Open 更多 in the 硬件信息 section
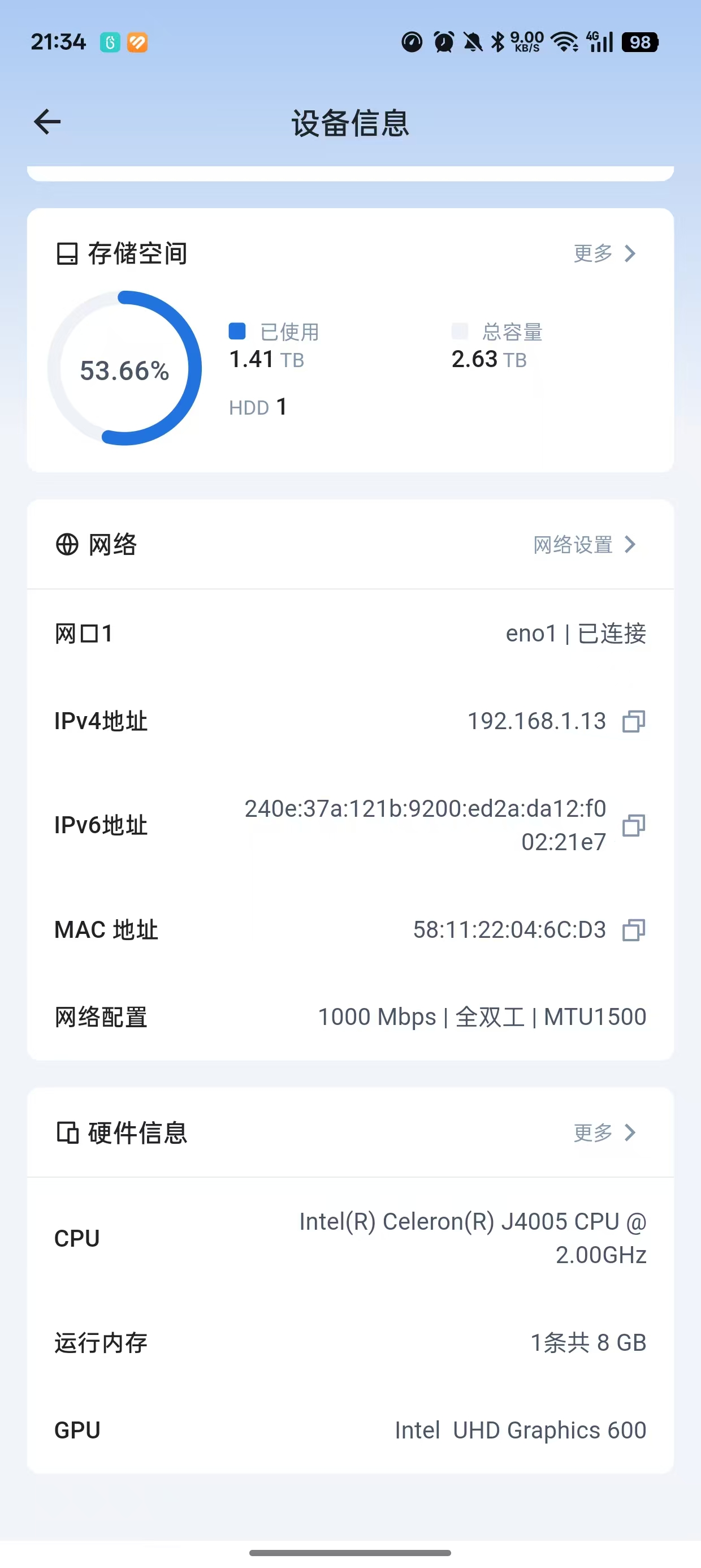 tap(604, 1133)
